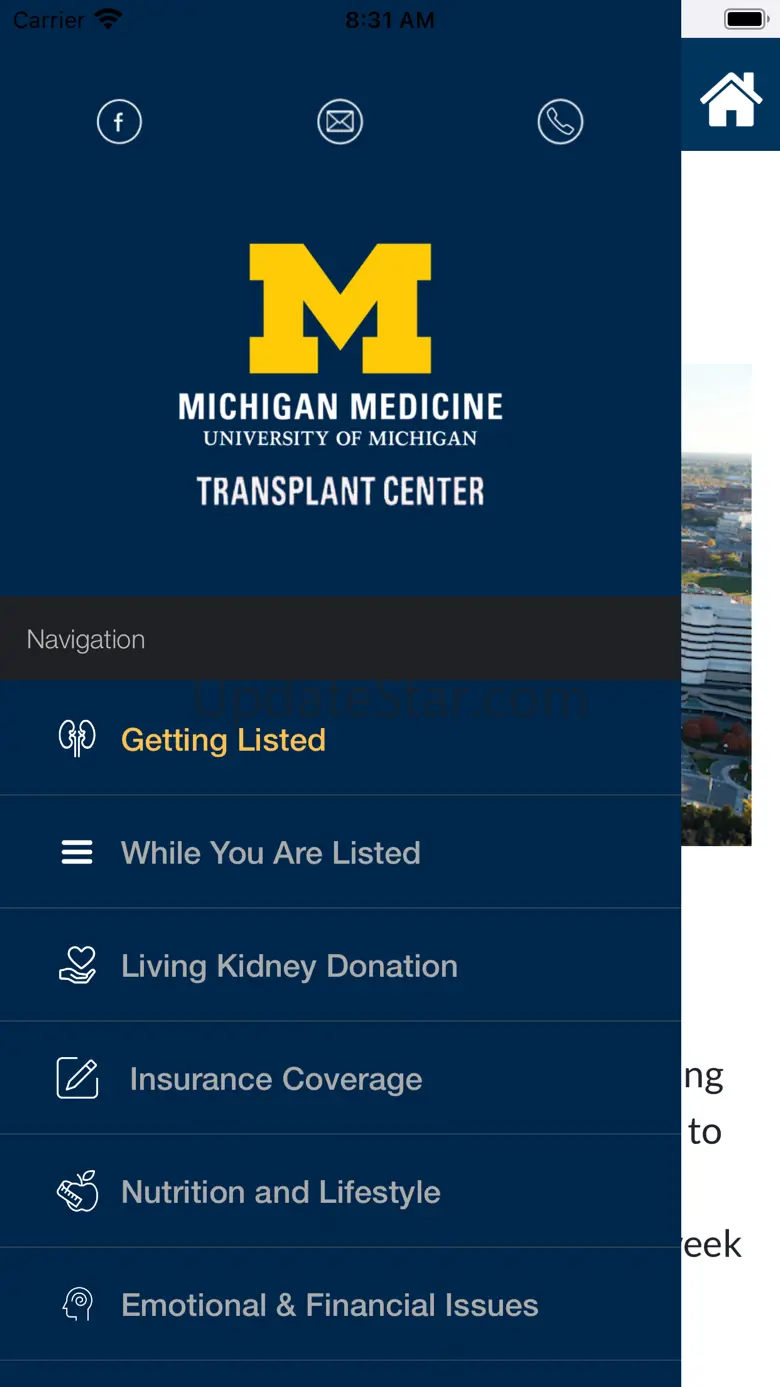Open the Facebook page icon
This screenshot has height=1387, width=780.
click(x=119, y=122)
